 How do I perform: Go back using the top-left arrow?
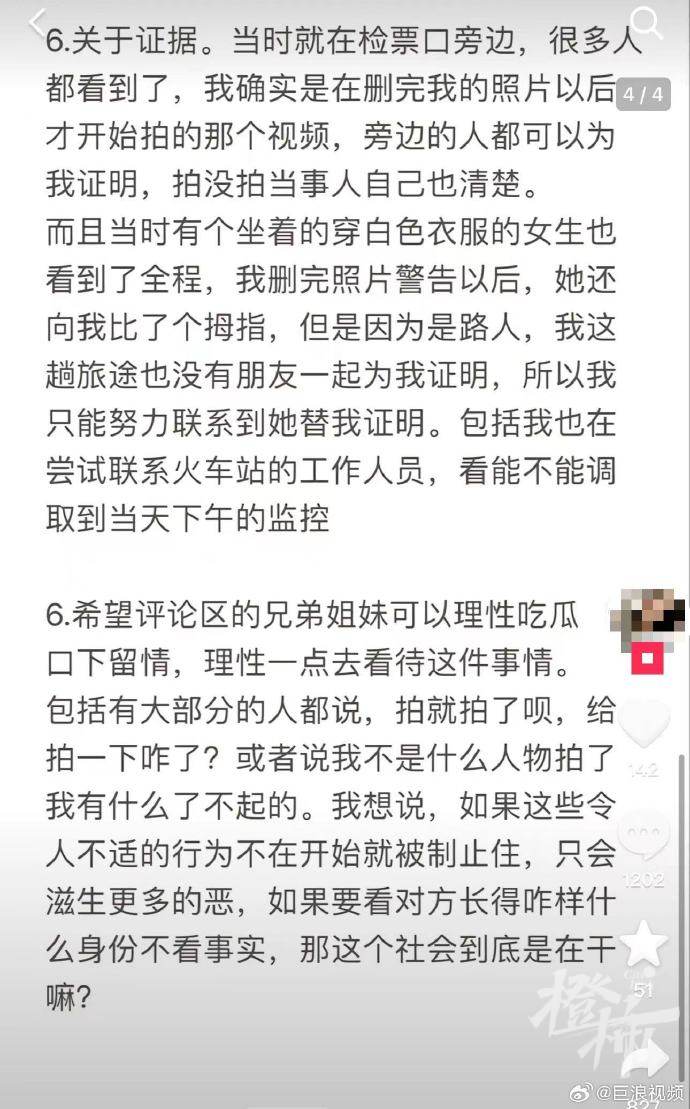click(x=36, y=22)
